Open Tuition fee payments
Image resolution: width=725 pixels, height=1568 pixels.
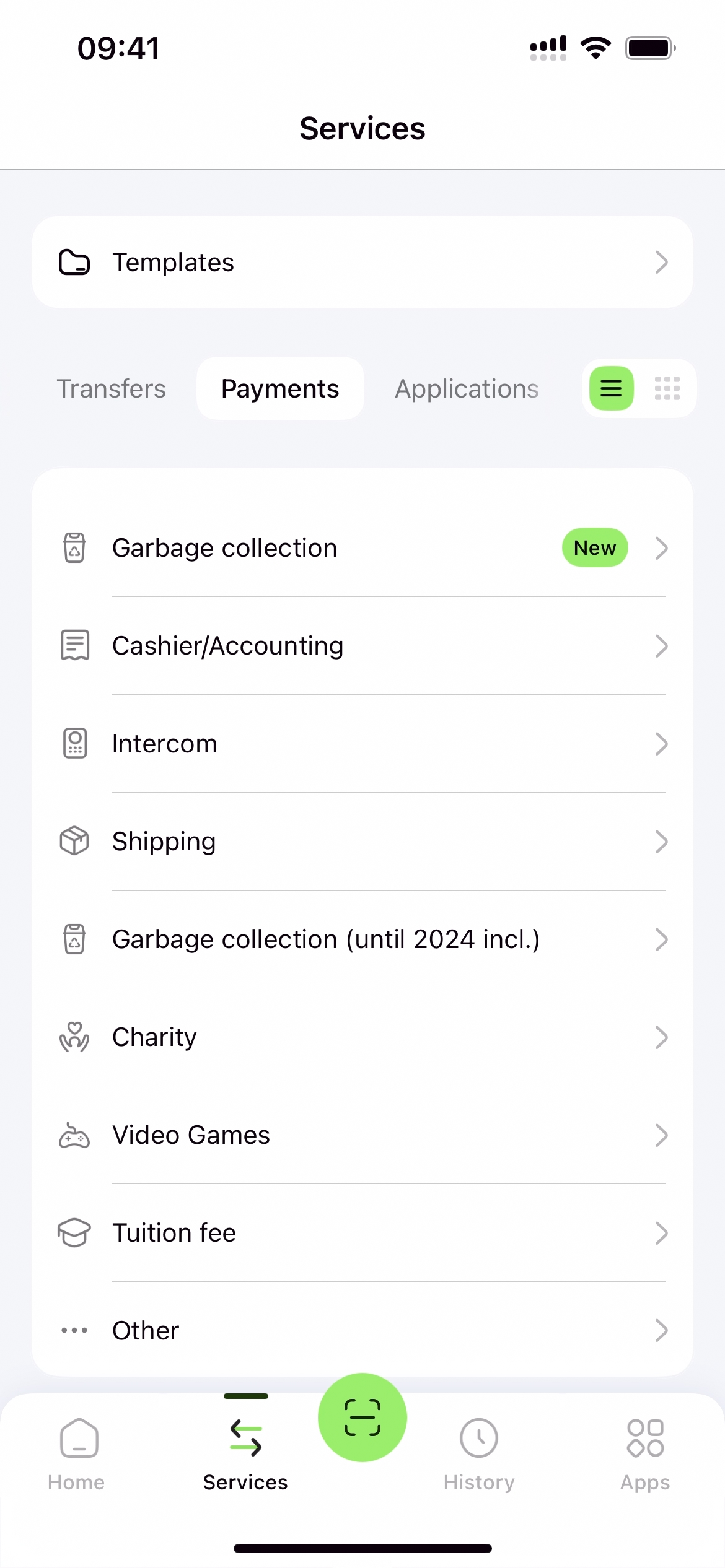pyautogui.click(x=362, y=1233)
